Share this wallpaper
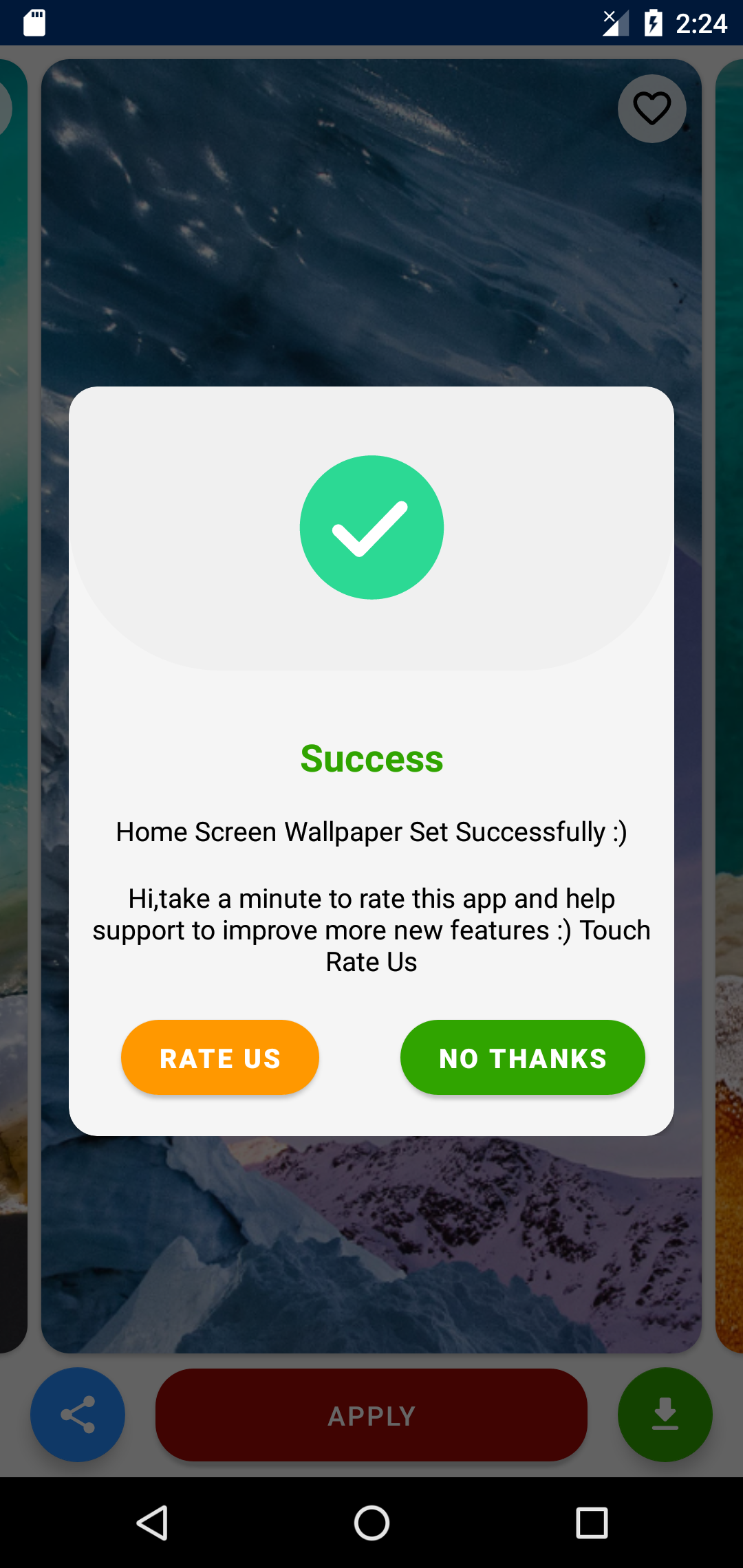Image resolution: width=743 pixels, height=1568 pixels. pos(78,1415)
